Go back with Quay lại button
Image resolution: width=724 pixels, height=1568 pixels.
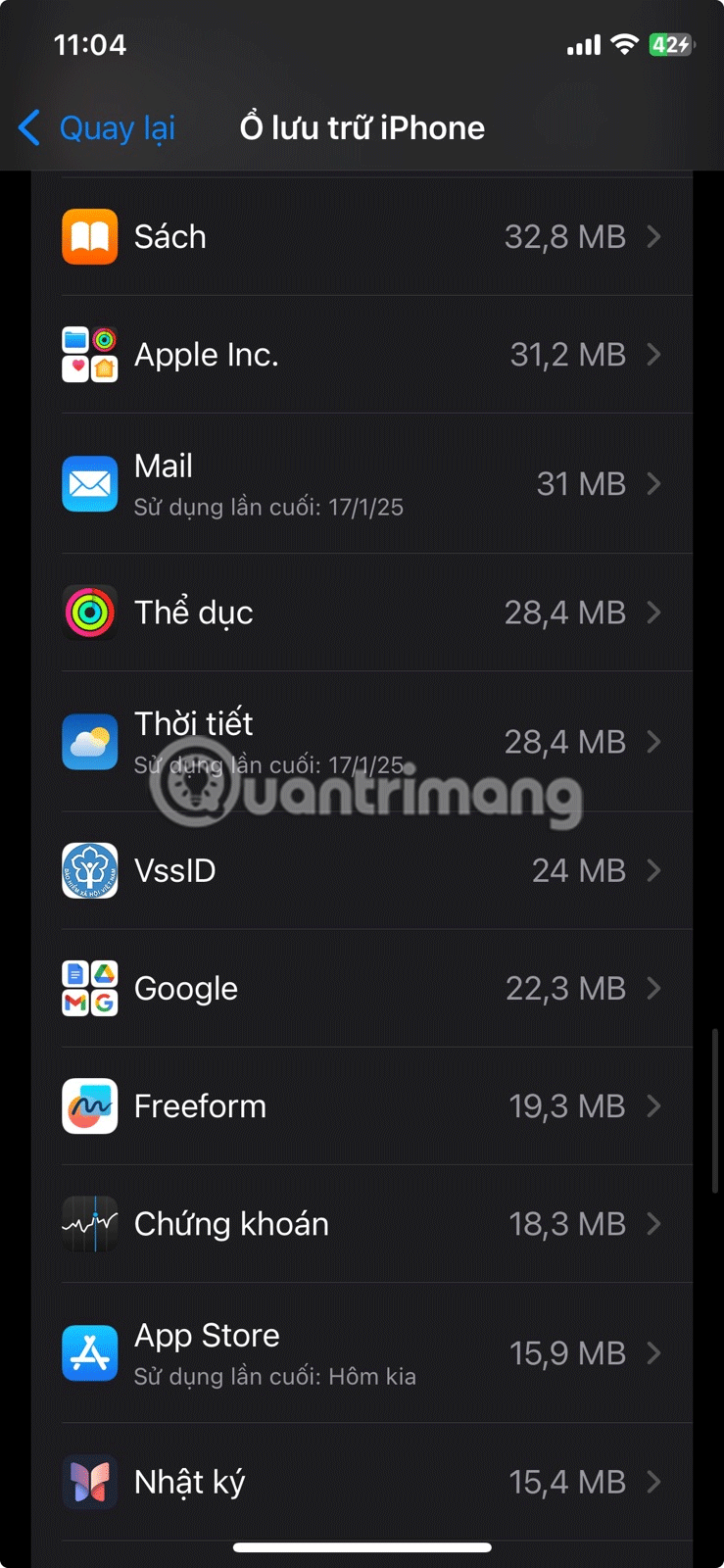[98, 127]
